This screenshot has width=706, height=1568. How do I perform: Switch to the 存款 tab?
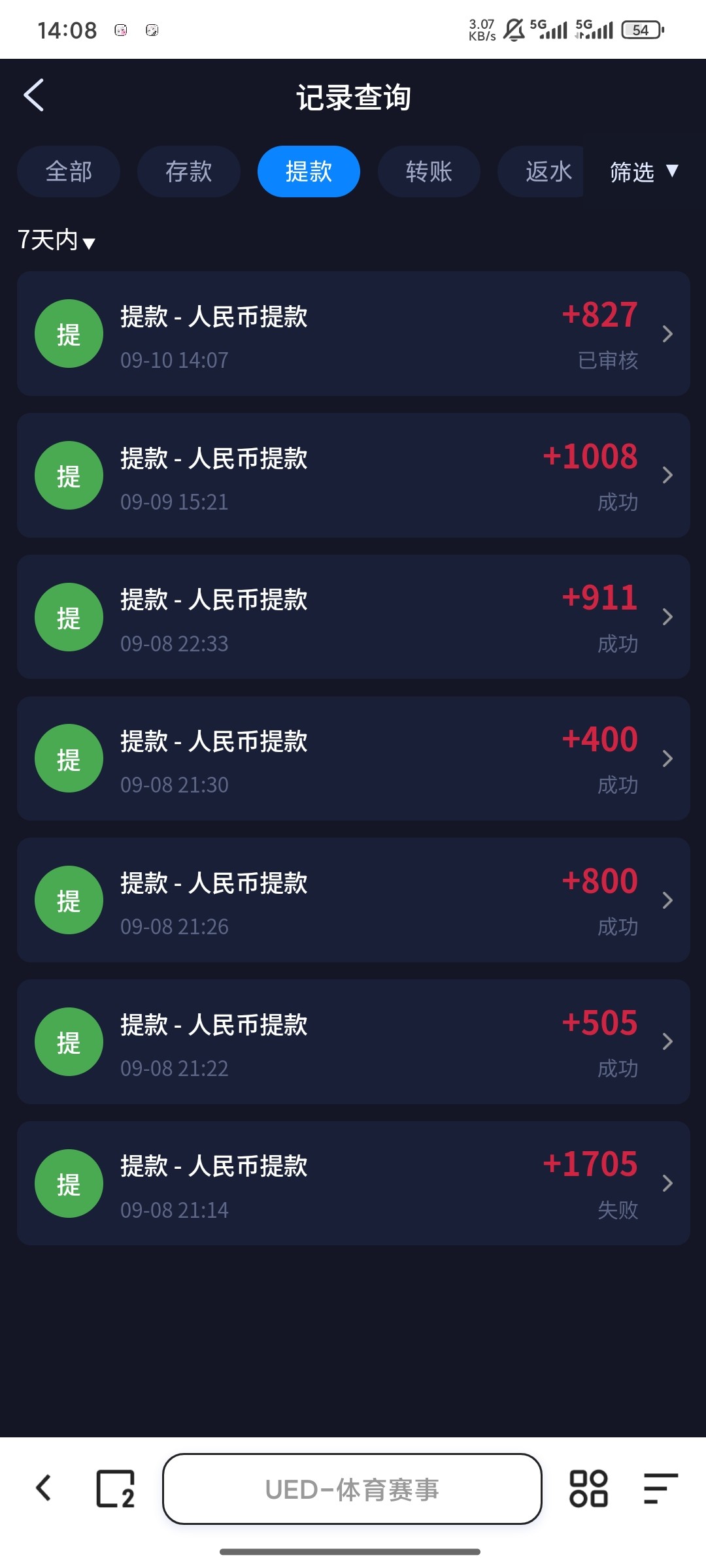(x=188, y=172)
